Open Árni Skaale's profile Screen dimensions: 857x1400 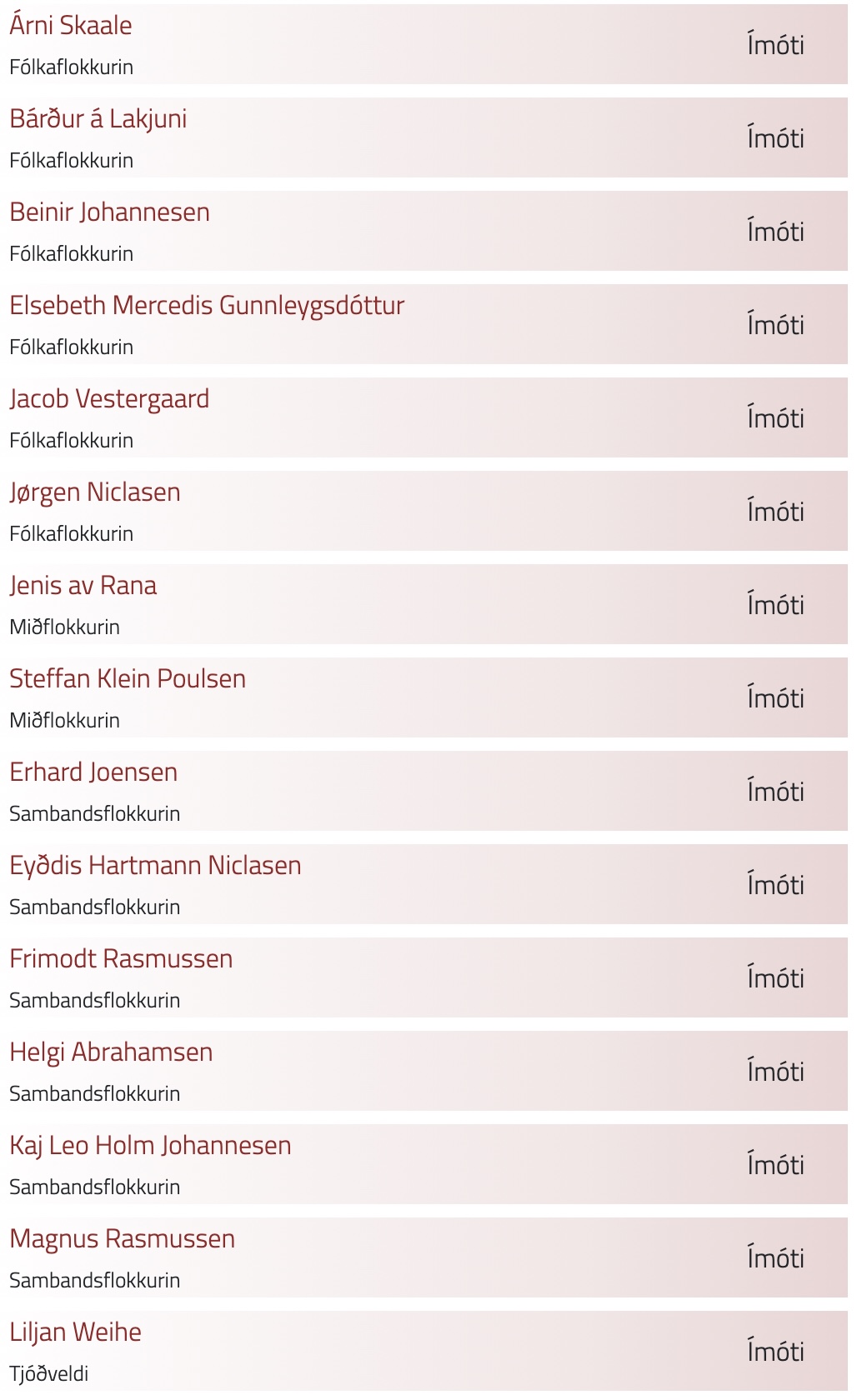click(x=71, y=26)
